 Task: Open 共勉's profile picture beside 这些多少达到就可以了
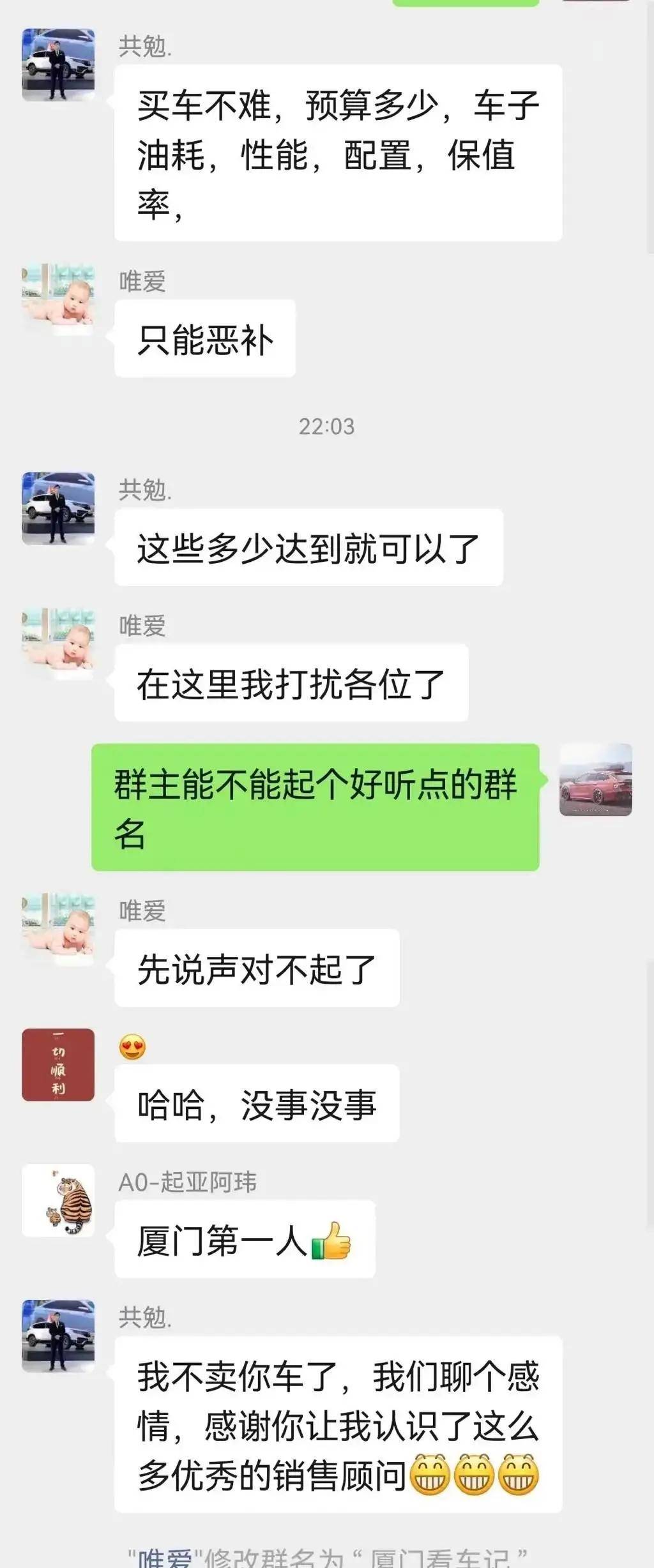click(58, 508)
